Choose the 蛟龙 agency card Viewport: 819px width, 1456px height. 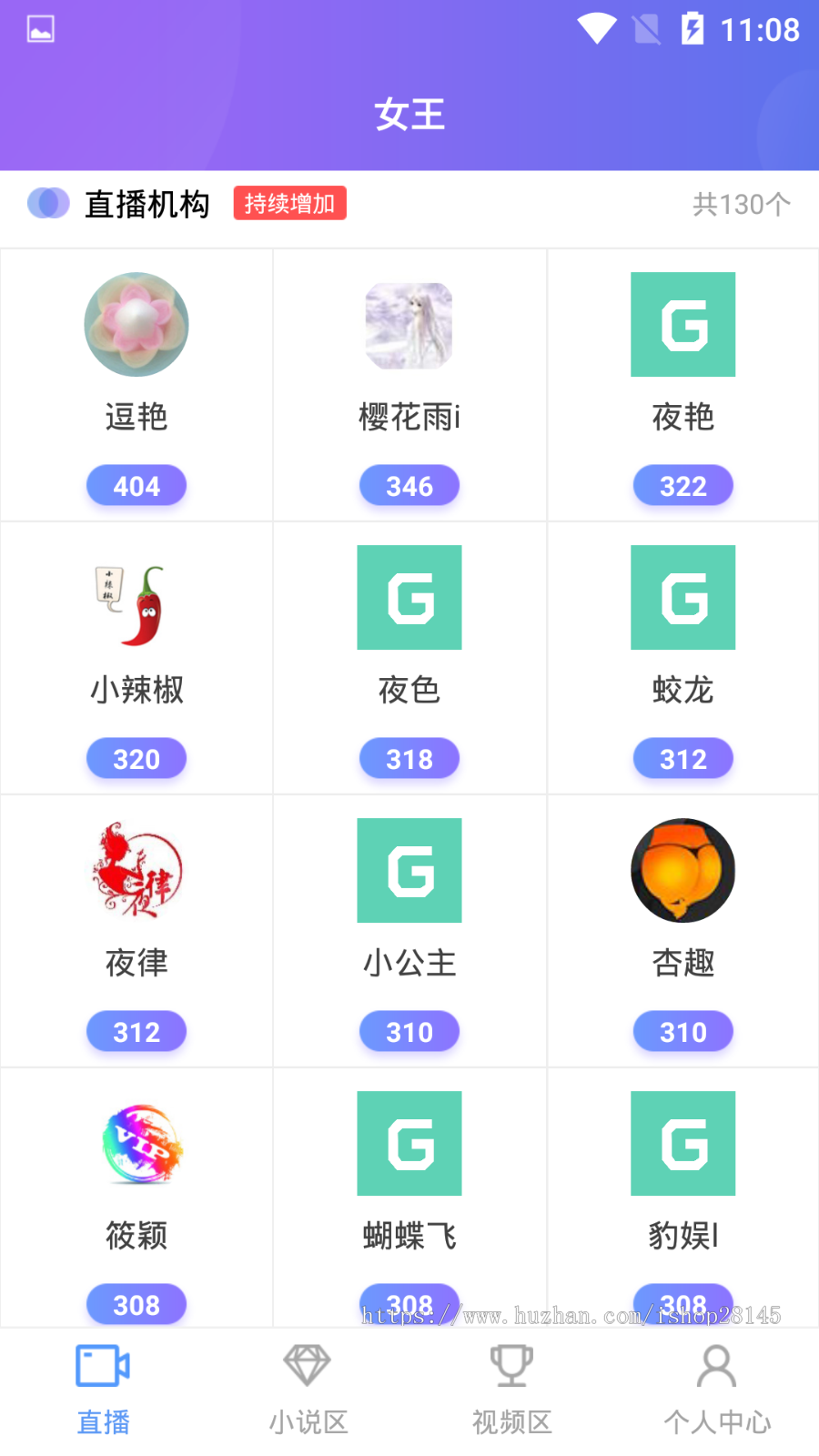682,657
